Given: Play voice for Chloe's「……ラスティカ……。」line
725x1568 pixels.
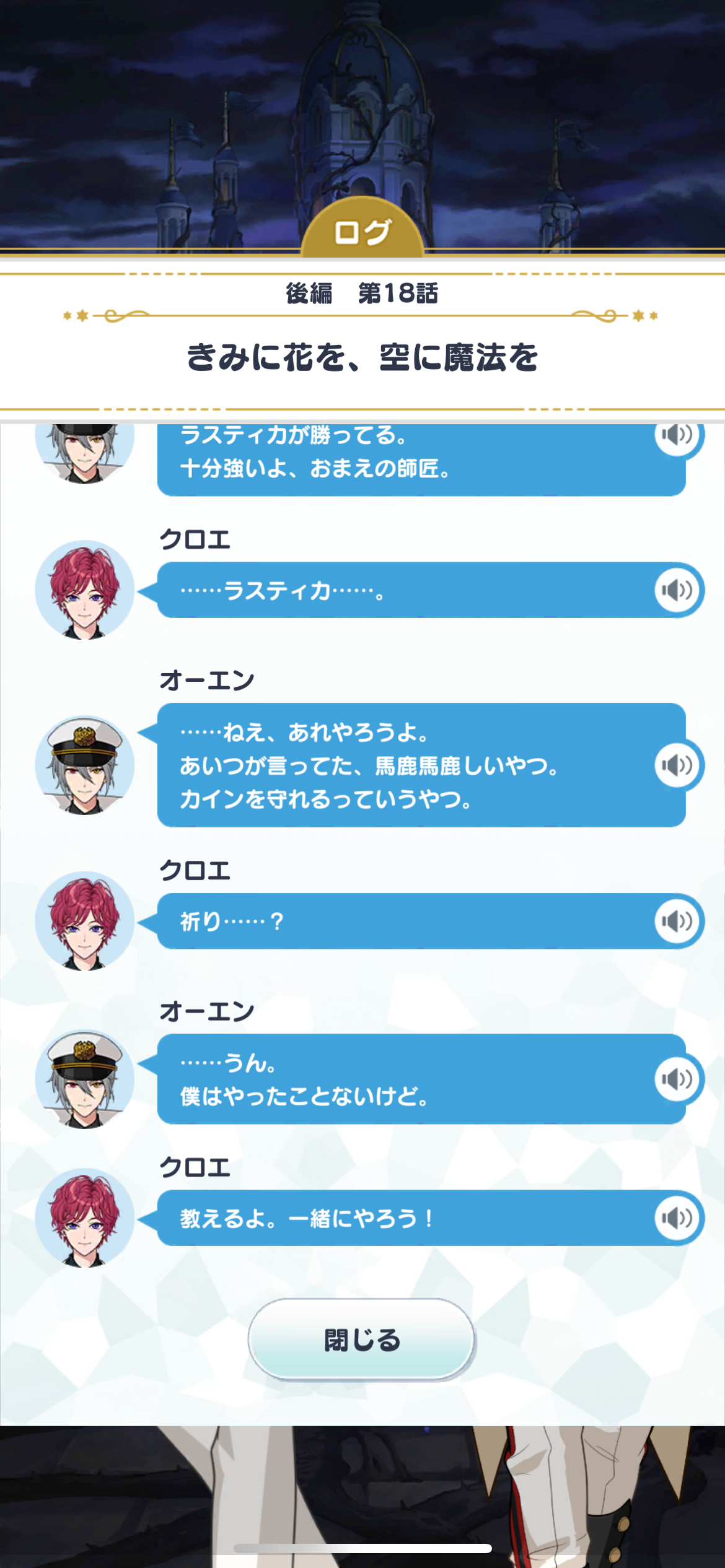Looking at the screenshot, I should click(x=677, y=590).
